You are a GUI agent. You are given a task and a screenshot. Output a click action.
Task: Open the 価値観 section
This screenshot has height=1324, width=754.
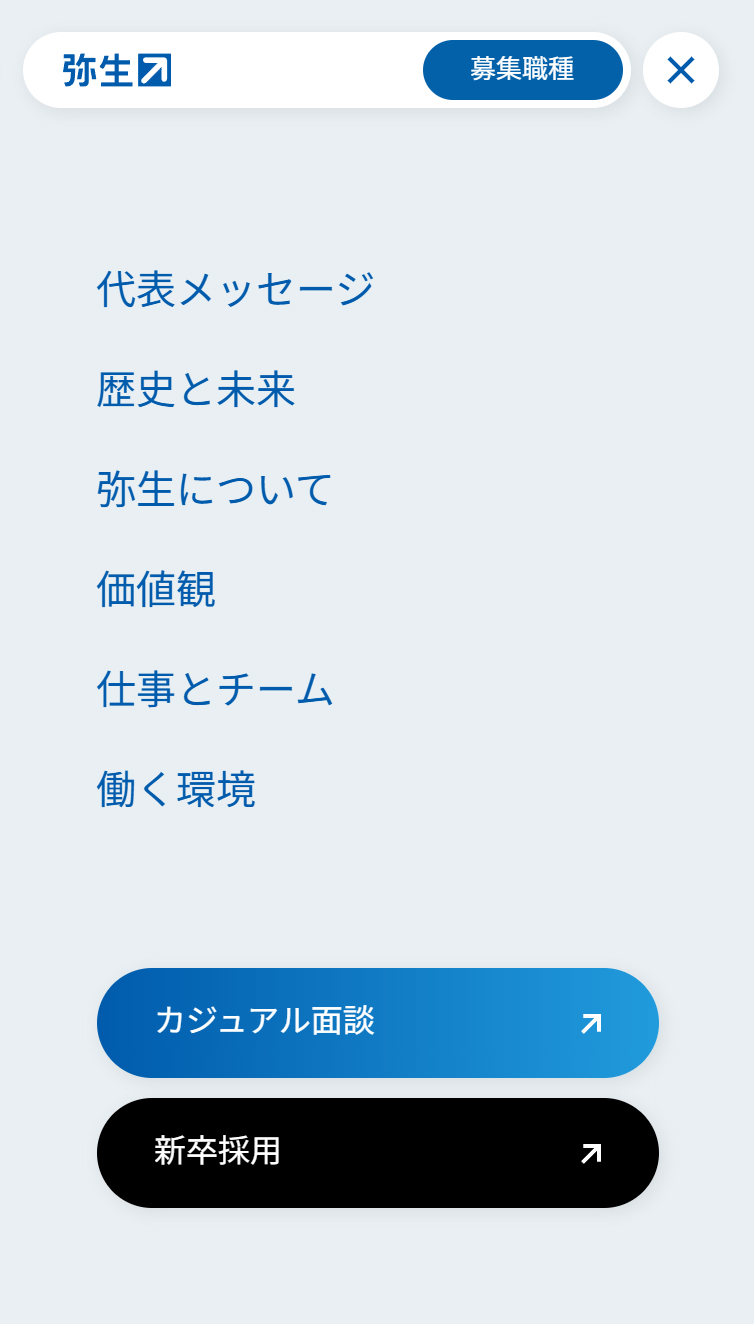click(156, 589)
